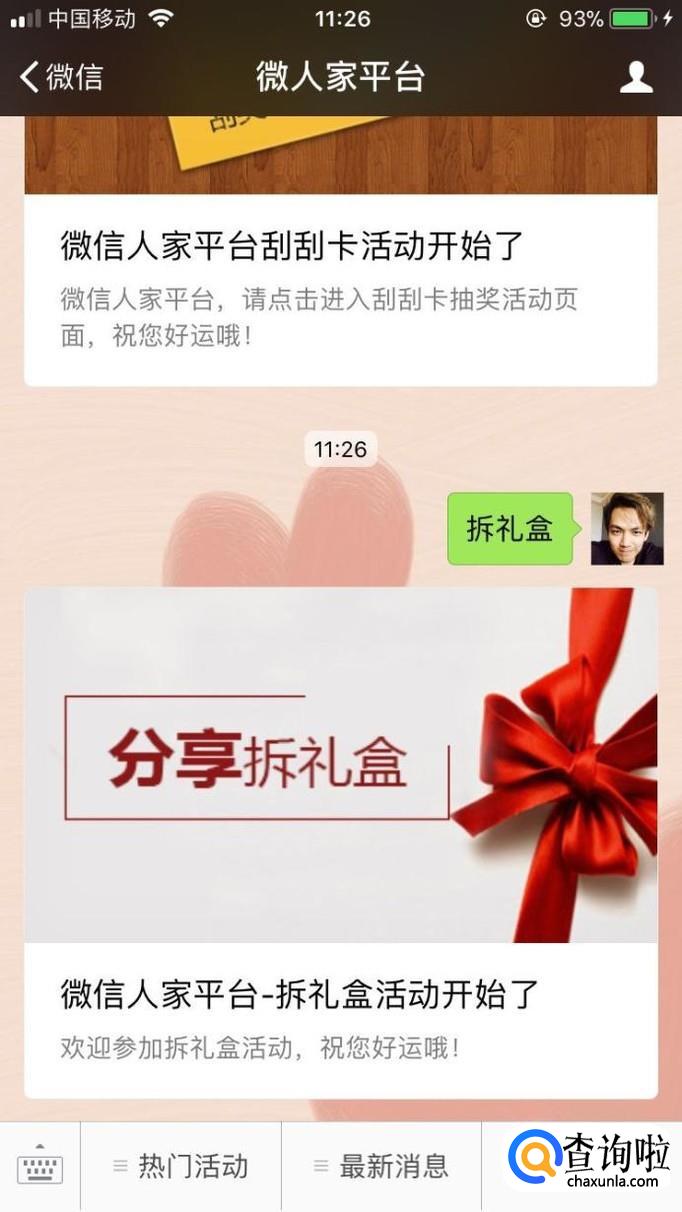
Task: Go back to 微信
Action: pos(62,77)
